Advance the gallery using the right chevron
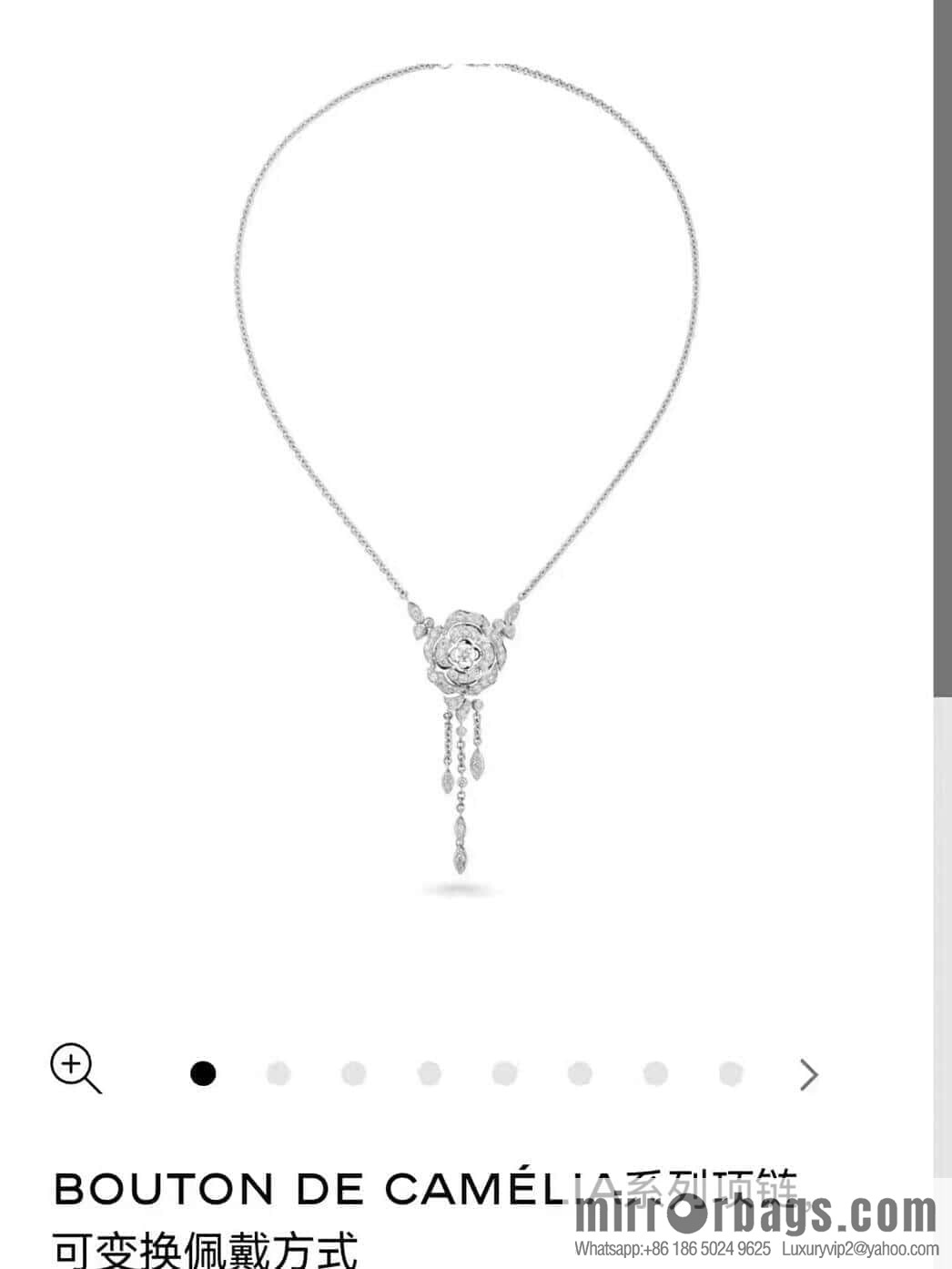 coord(807,1075)
